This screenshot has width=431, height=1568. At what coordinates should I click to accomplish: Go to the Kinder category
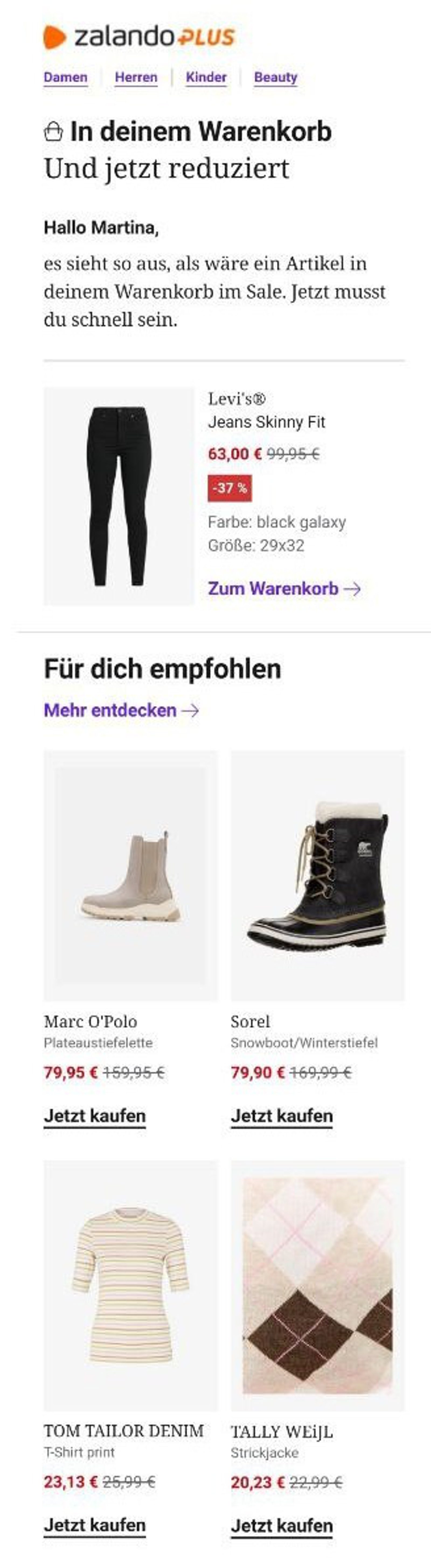pos(206,77)
